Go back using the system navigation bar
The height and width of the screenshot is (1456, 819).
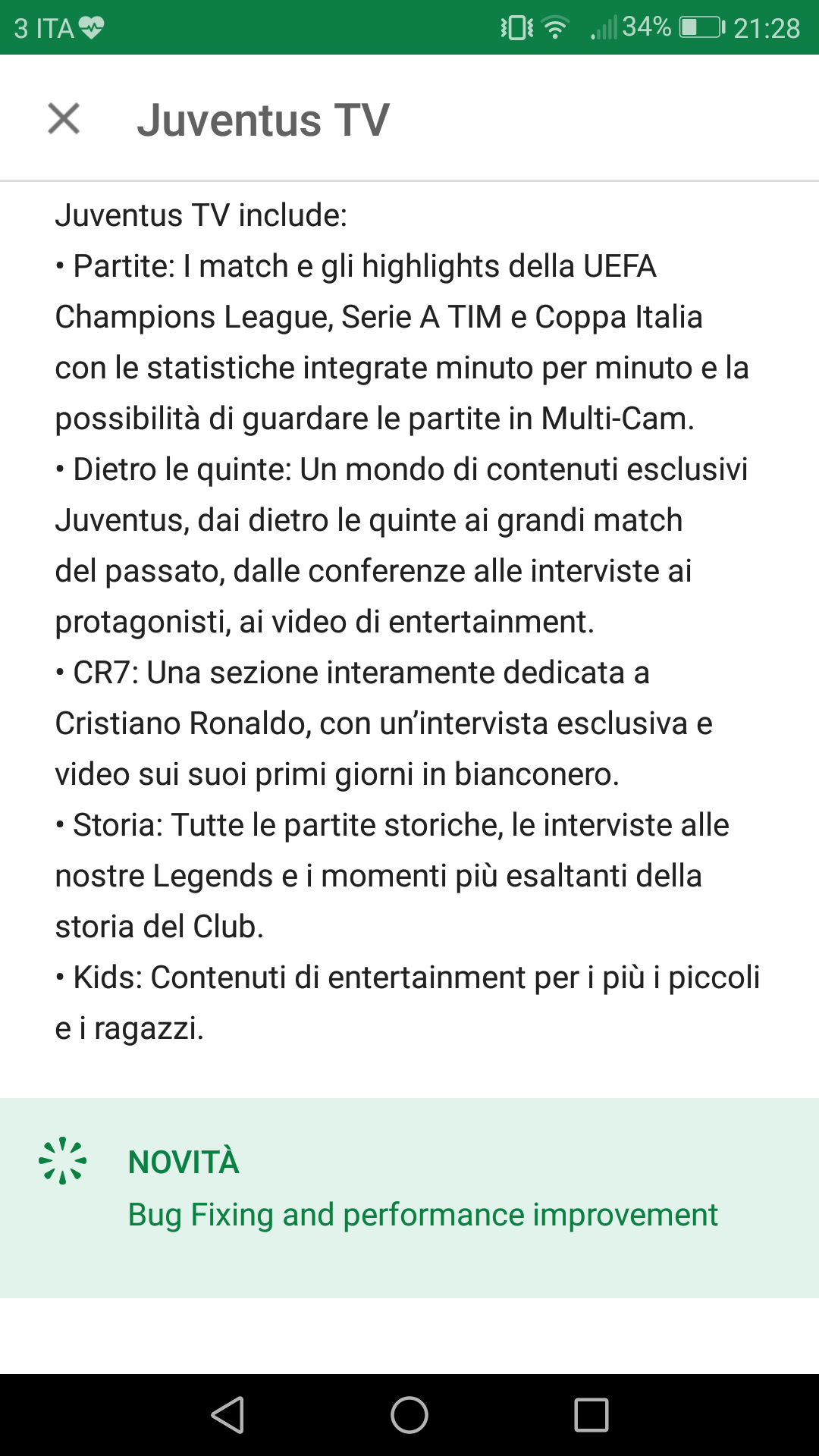[227, 1415]
